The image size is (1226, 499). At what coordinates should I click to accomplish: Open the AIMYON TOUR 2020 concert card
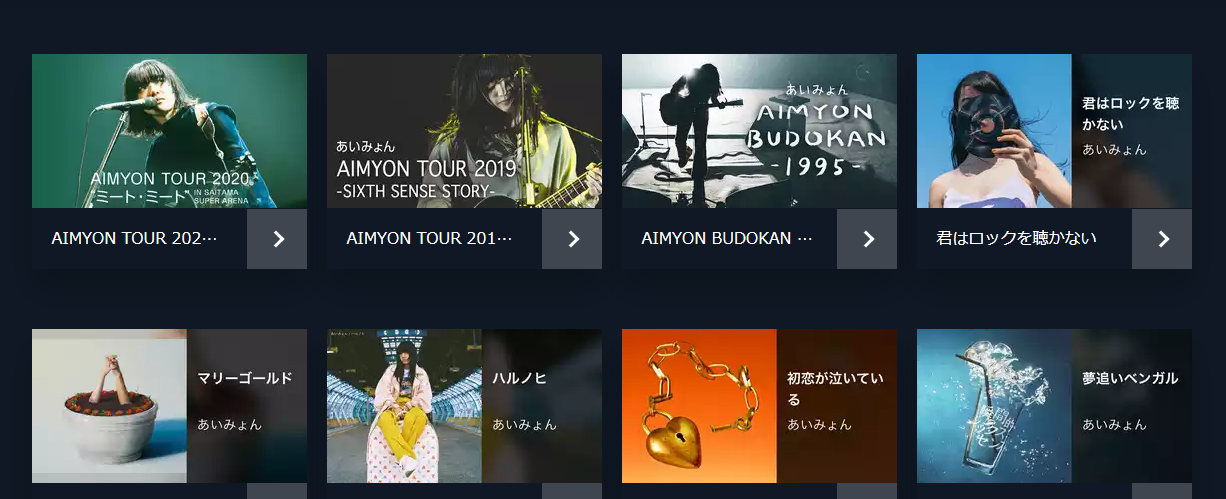169,131
